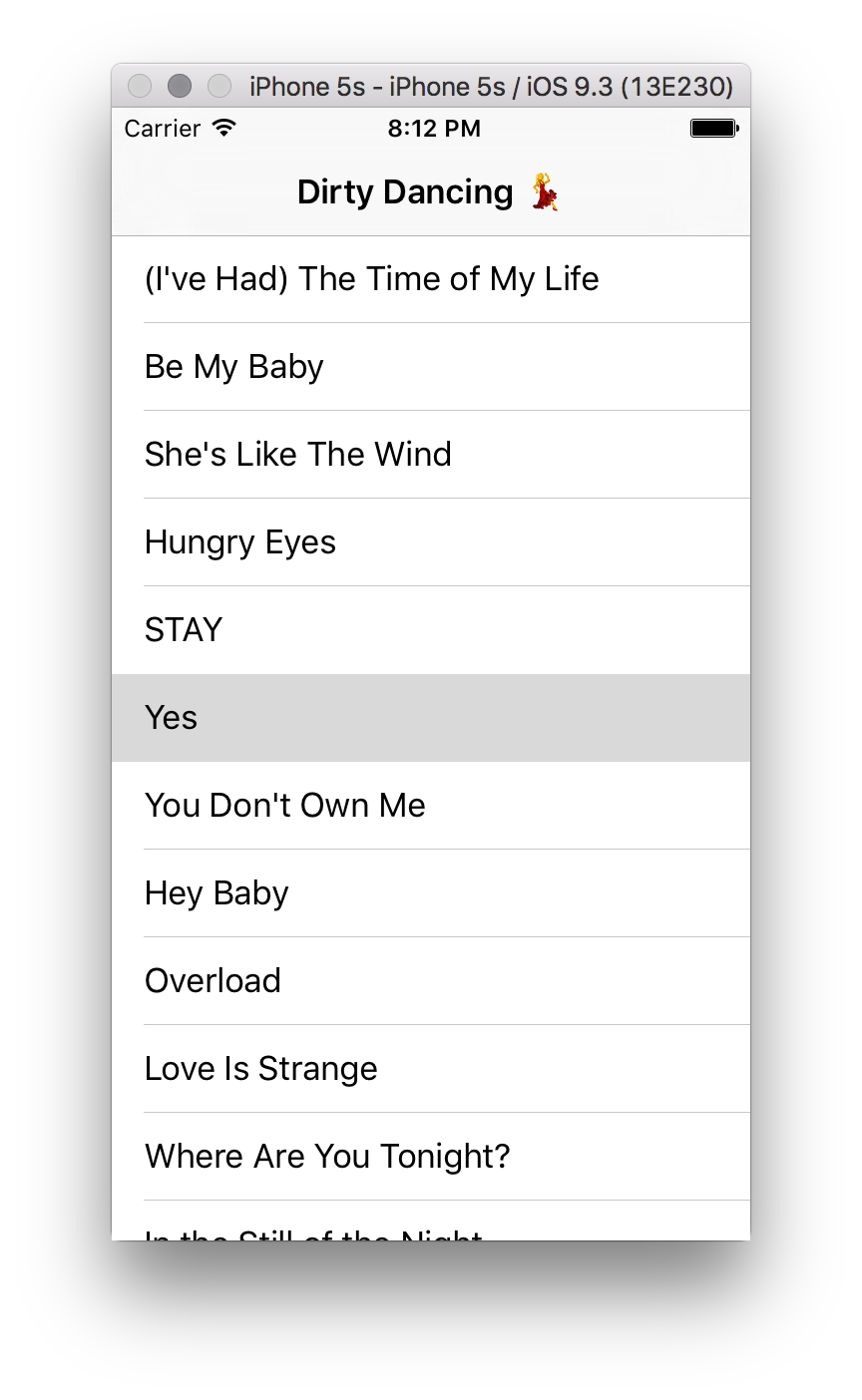Click the Dirty Dancing navigation title
The width and height of the screenshot is (862, 1400).
403,191
